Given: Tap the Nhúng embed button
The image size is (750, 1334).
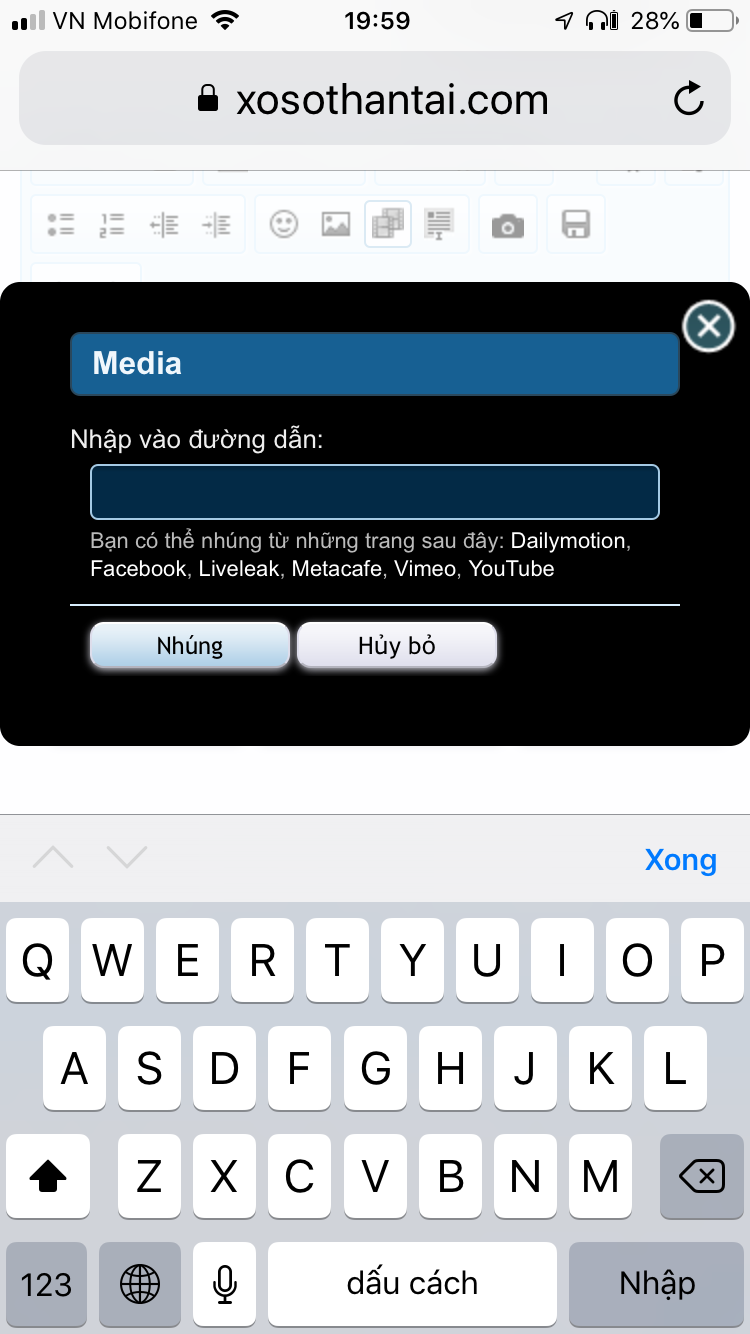Looking at the screenshot, I should click(x=190, y=645).
